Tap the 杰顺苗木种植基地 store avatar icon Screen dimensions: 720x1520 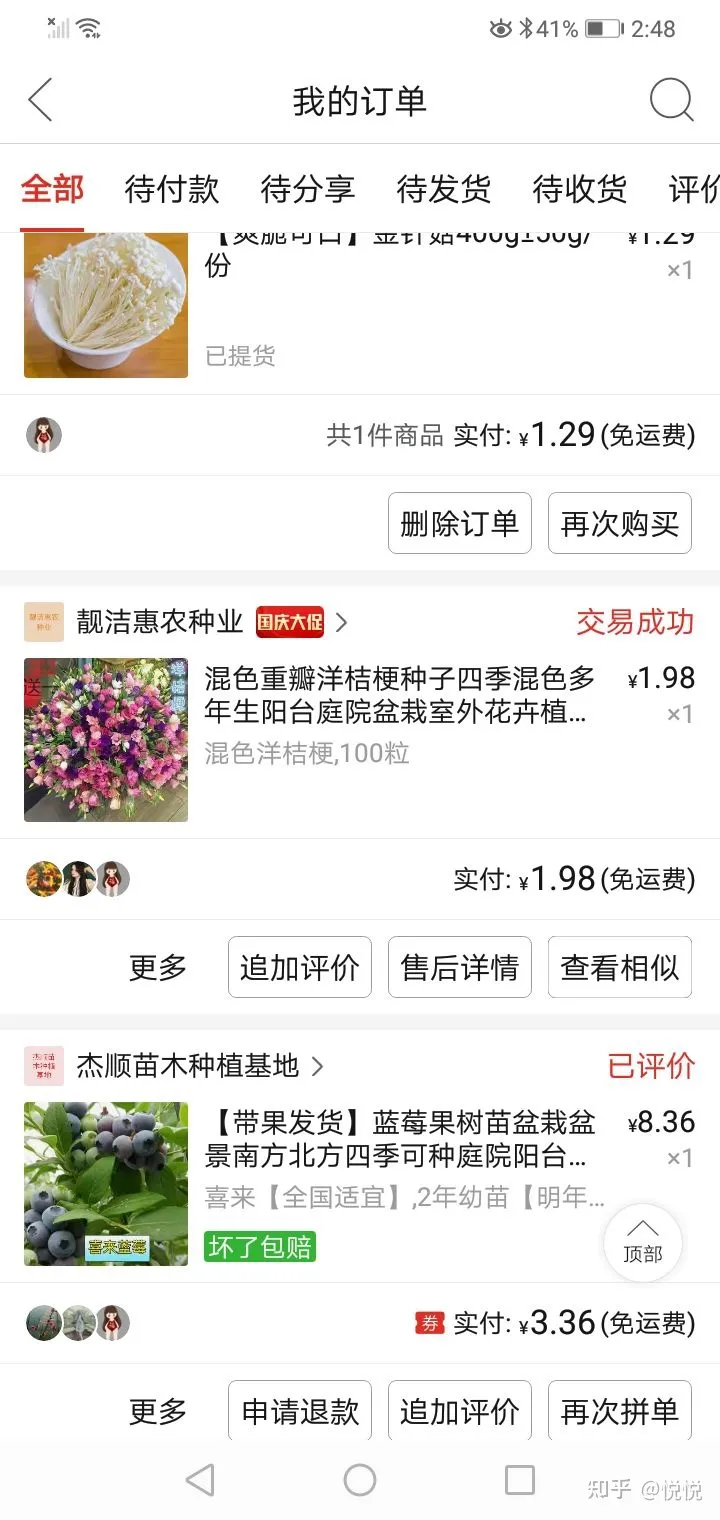[x=44, y=1065]
